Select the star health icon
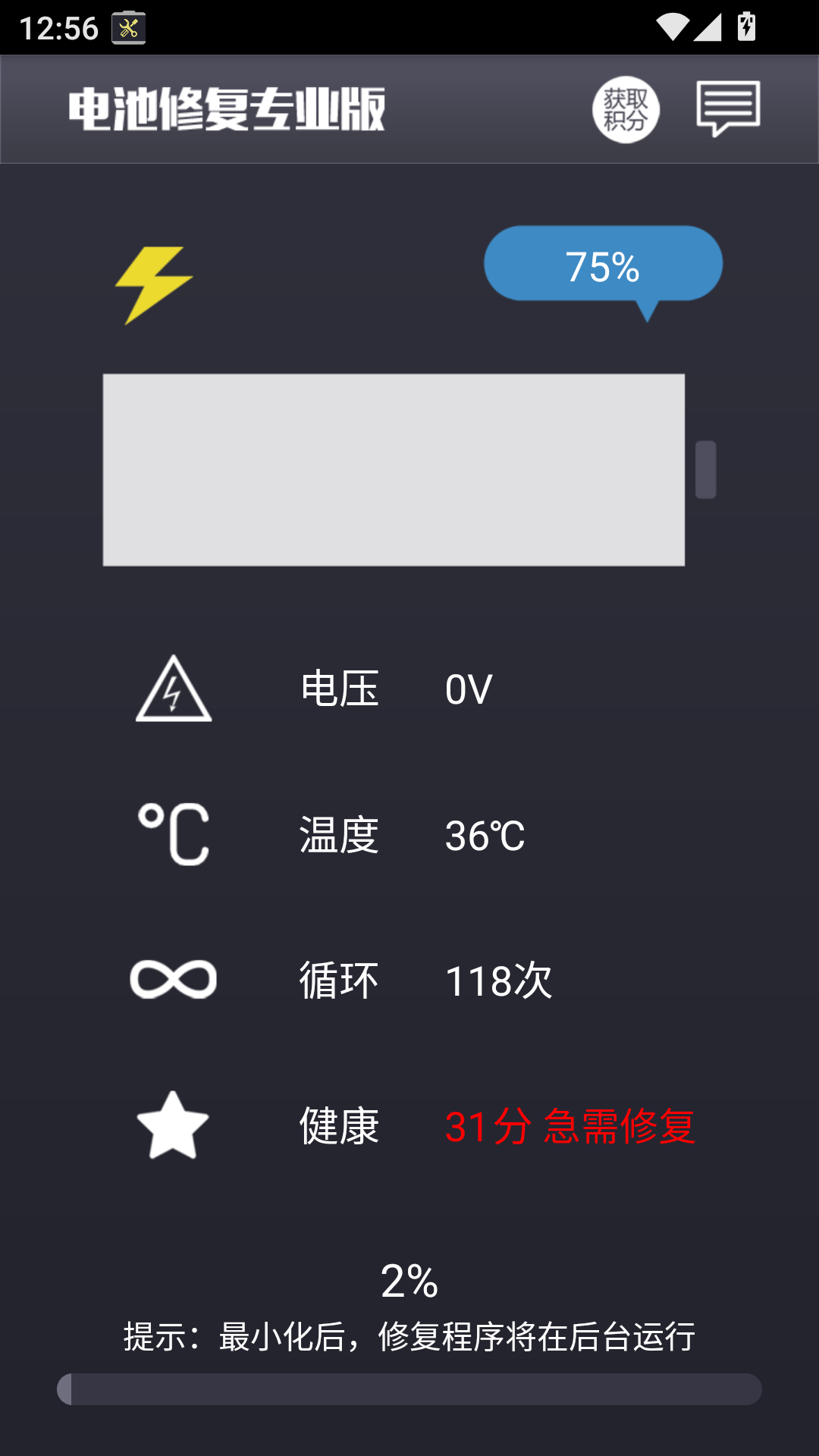Image resolution: width=819 pixels, height=1456 pixels. (173, 1128)
